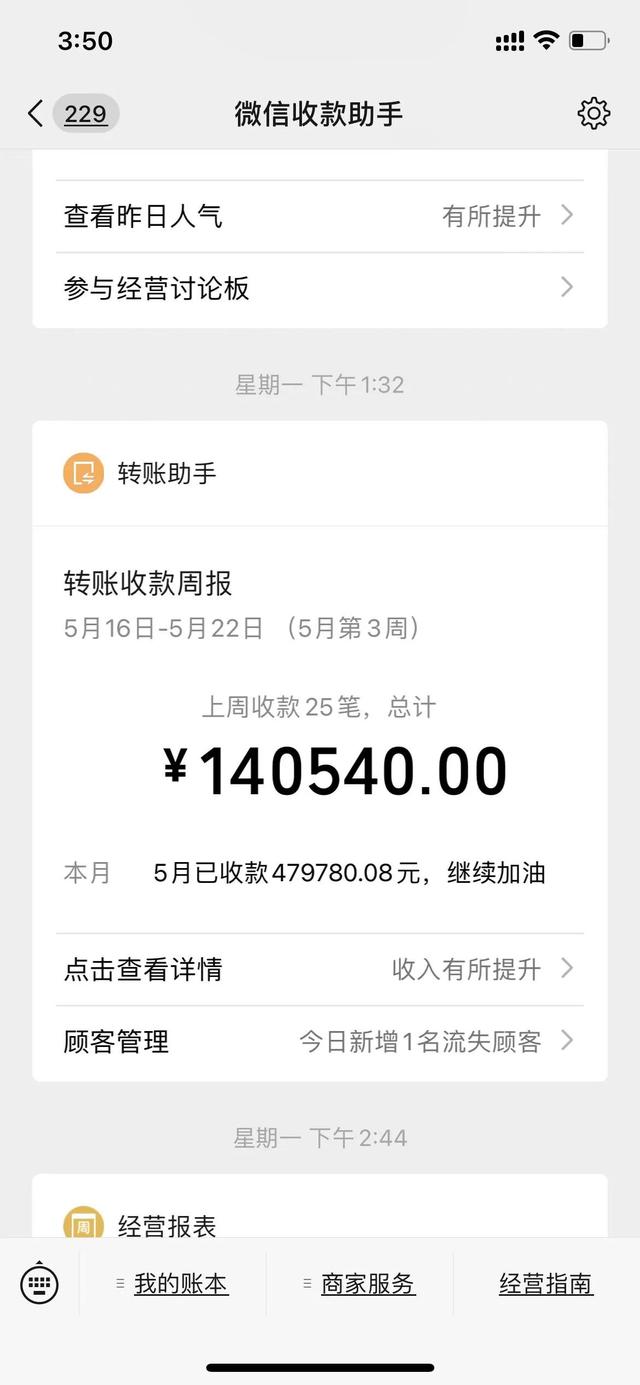Screen dimensions: 640x1385
Task: Open 顾客管理 row
Action: pyautogui.click(x=320, y=1042)
